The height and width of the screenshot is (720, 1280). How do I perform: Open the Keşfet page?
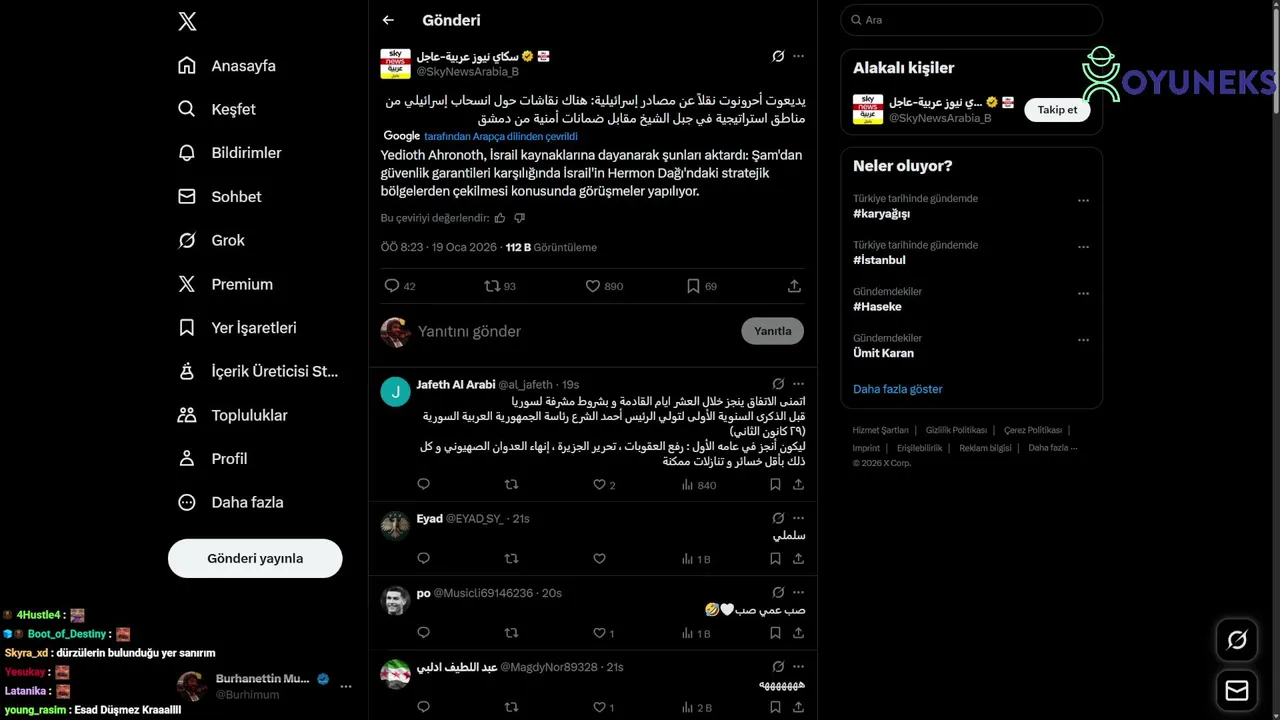click(232, 109)
